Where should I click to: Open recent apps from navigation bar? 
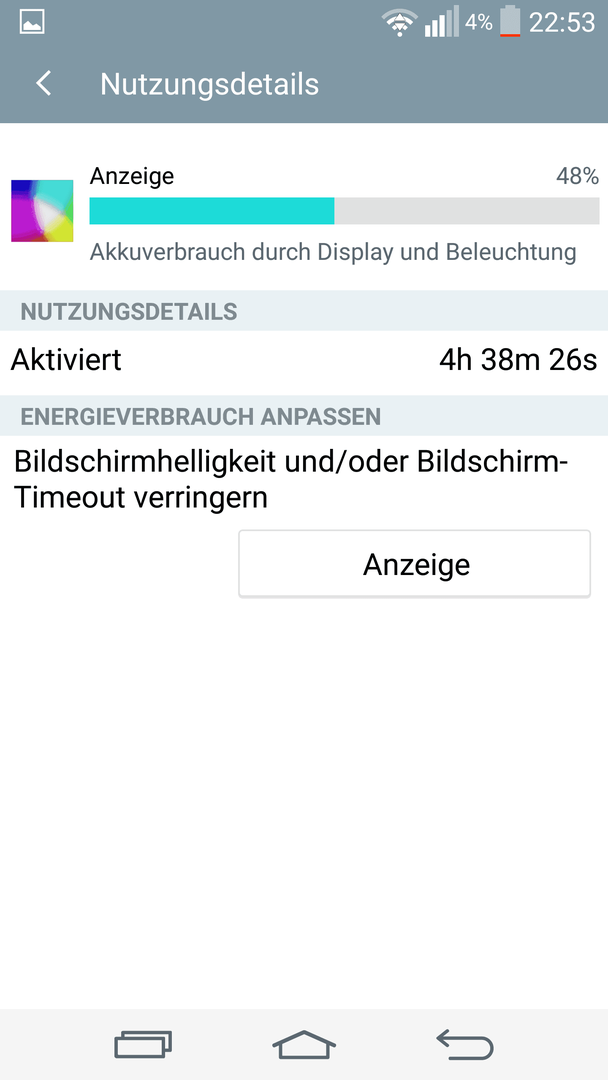coord(143,1044)
